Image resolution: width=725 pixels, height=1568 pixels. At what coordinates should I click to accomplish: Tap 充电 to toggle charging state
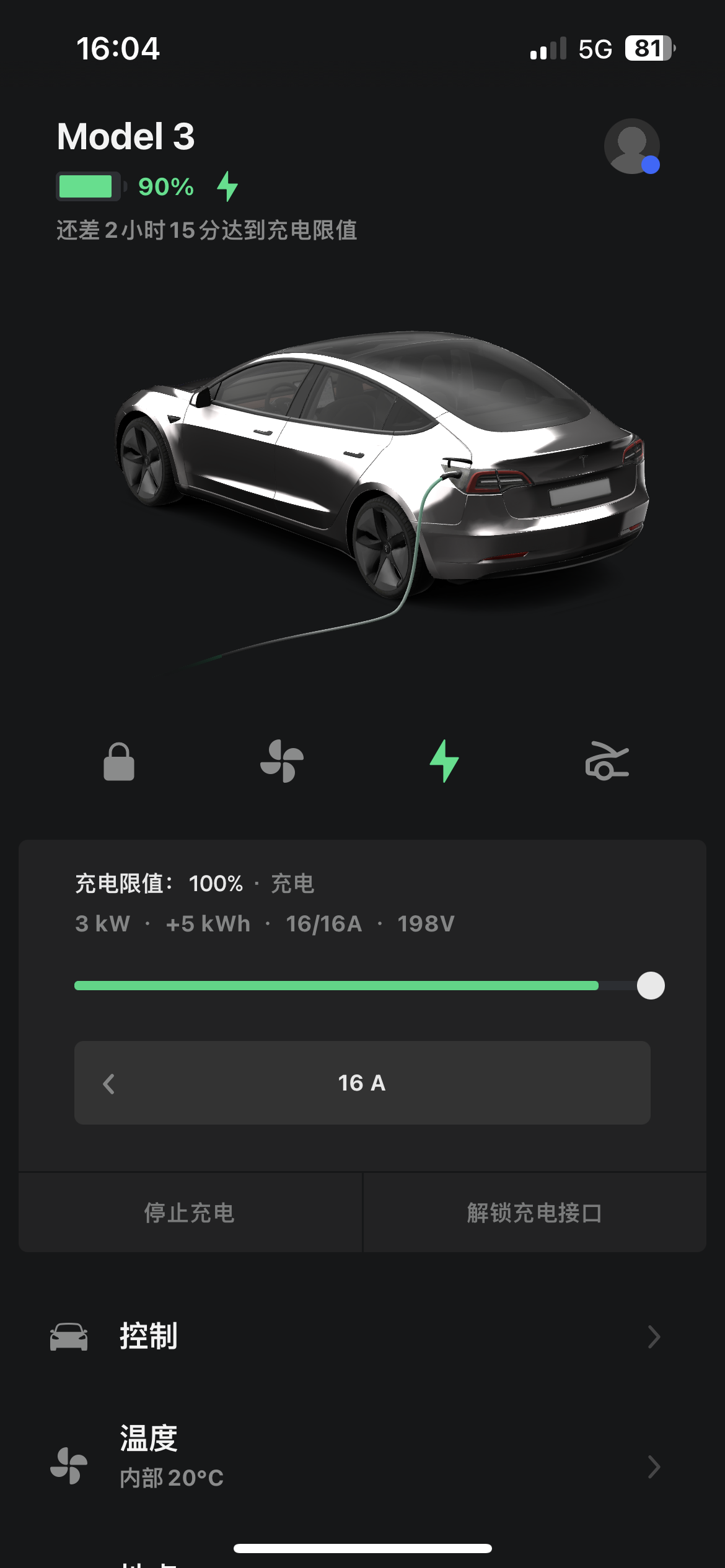(x=292, y=884)
